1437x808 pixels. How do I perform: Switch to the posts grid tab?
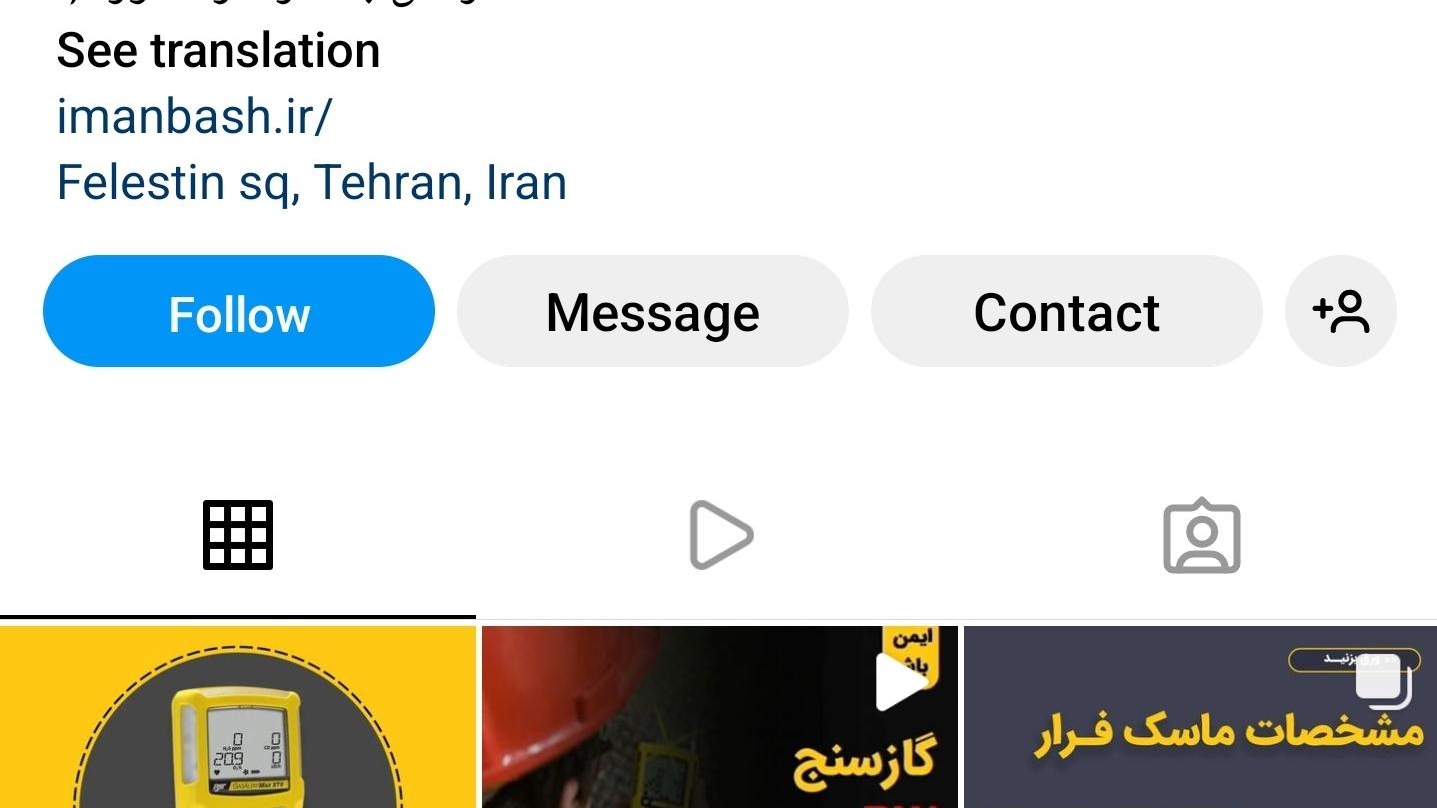(238, 535)
